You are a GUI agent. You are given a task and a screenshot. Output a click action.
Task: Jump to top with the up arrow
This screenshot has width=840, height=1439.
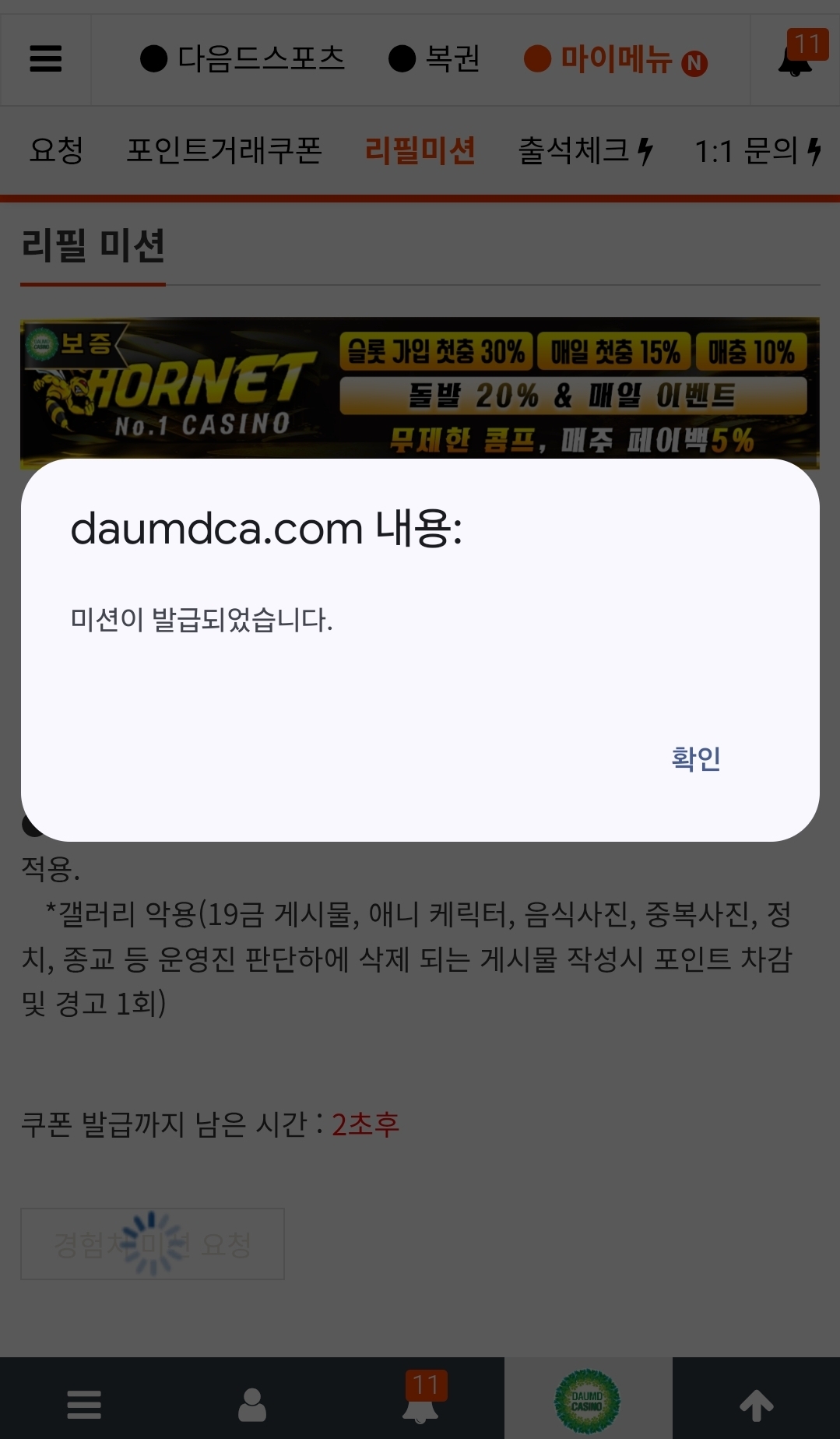click(x=756, y=1404)
